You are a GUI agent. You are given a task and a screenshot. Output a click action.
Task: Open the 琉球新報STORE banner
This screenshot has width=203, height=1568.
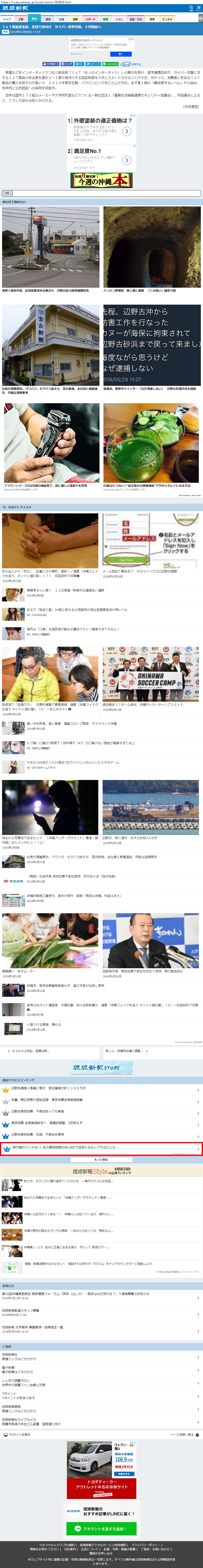pos(102,1068)
